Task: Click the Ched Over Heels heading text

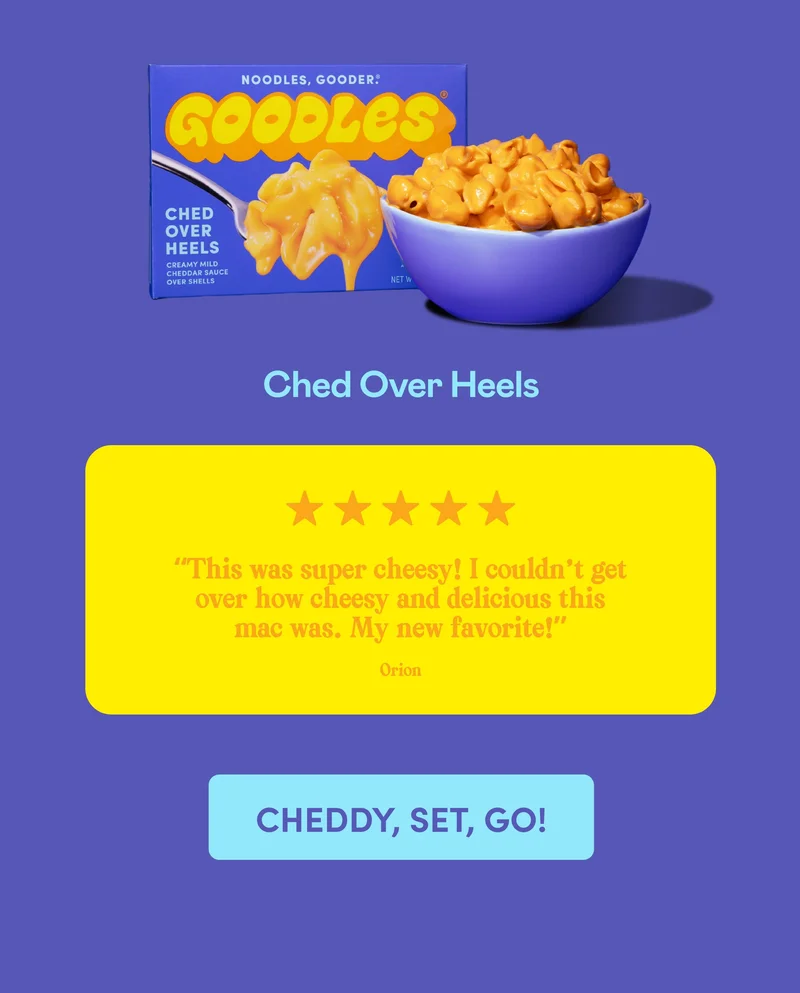Action: click(x=400, y=383)
